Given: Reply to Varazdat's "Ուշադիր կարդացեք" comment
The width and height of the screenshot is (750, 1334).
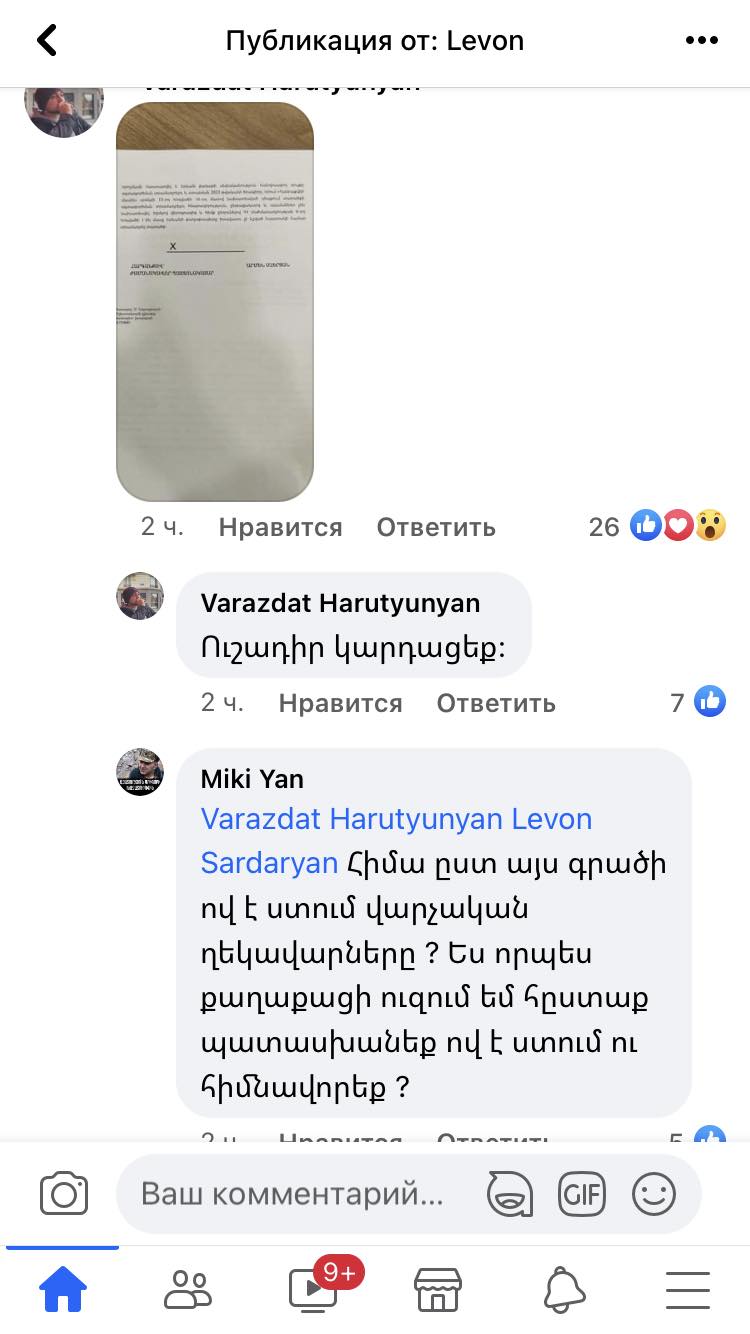Looking at the screenshot, I should (496, 703).
